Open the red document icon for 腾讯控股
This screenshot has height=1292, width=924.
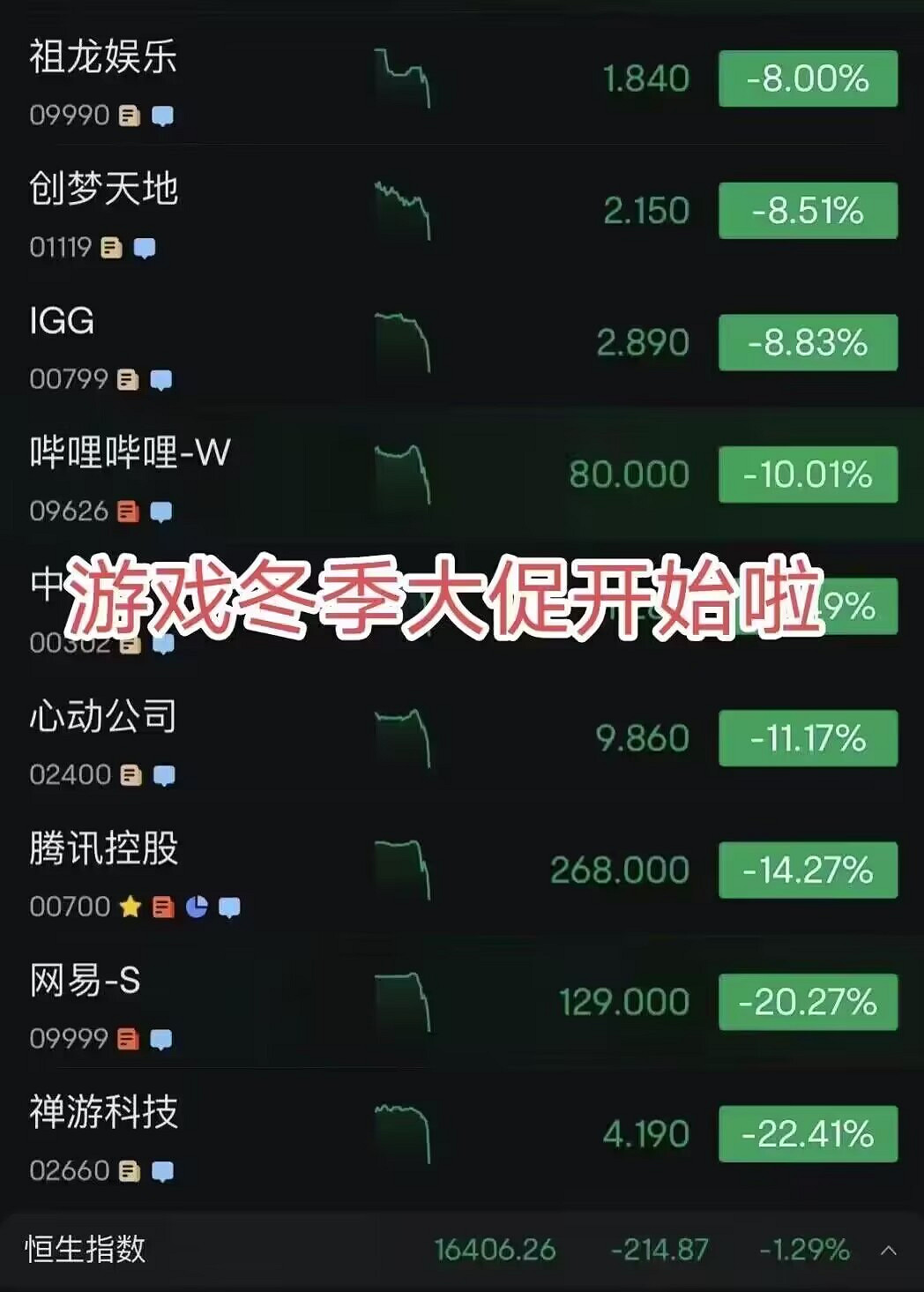click(162, 905)
